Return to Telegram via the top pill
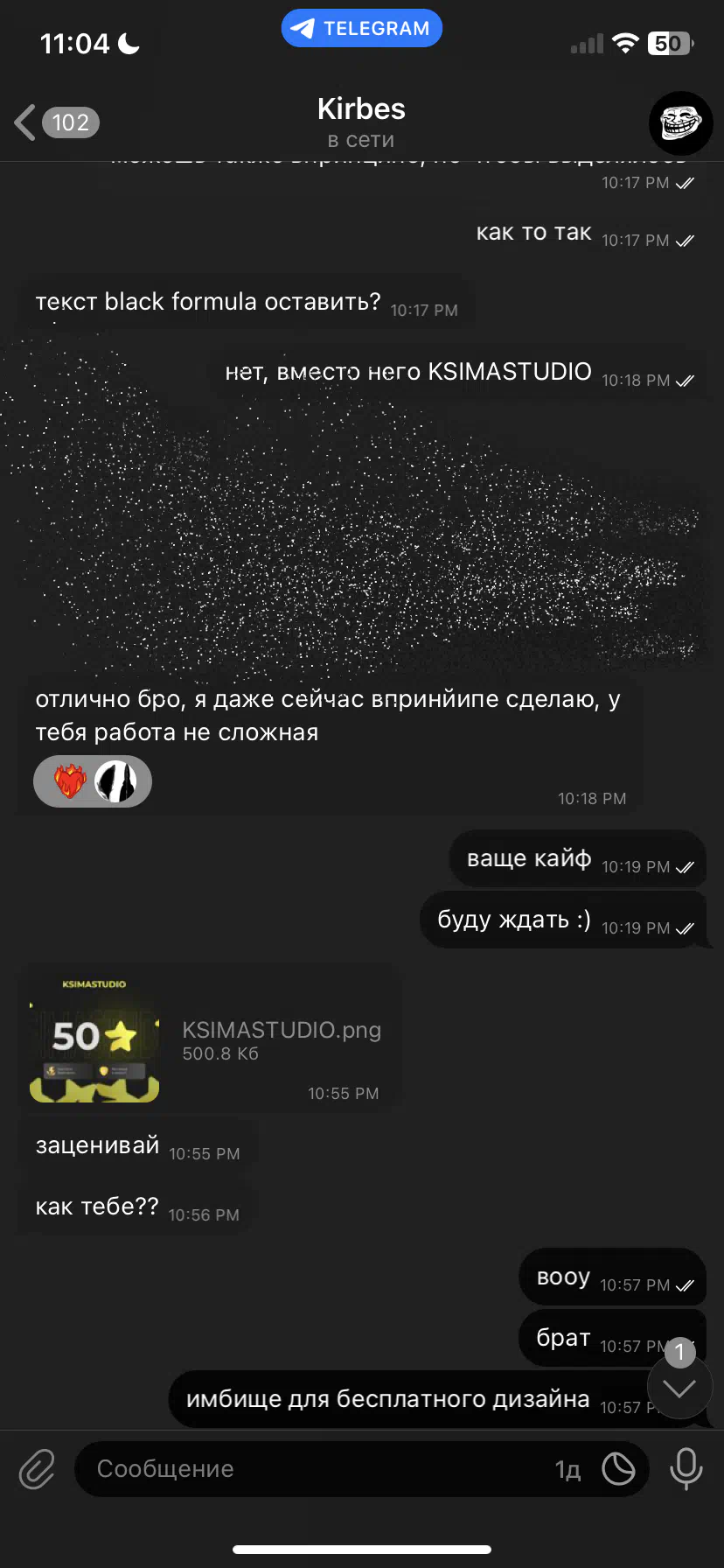Screen dimensions: 724x1568 coord(361,28)
